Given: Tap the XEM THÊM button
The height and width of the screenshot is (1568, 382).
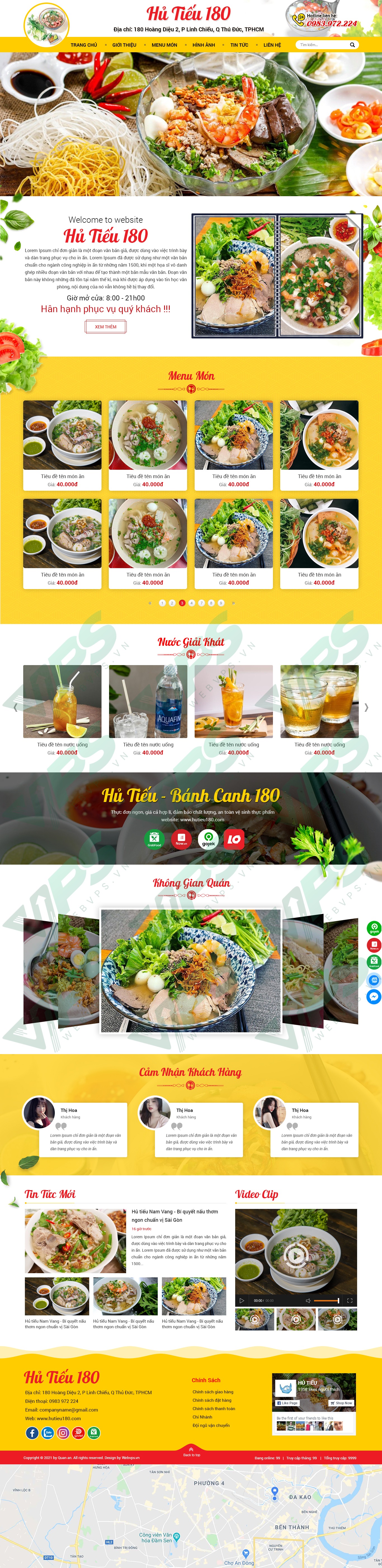Looking at the screenshot, I should (x=105, y=327).
